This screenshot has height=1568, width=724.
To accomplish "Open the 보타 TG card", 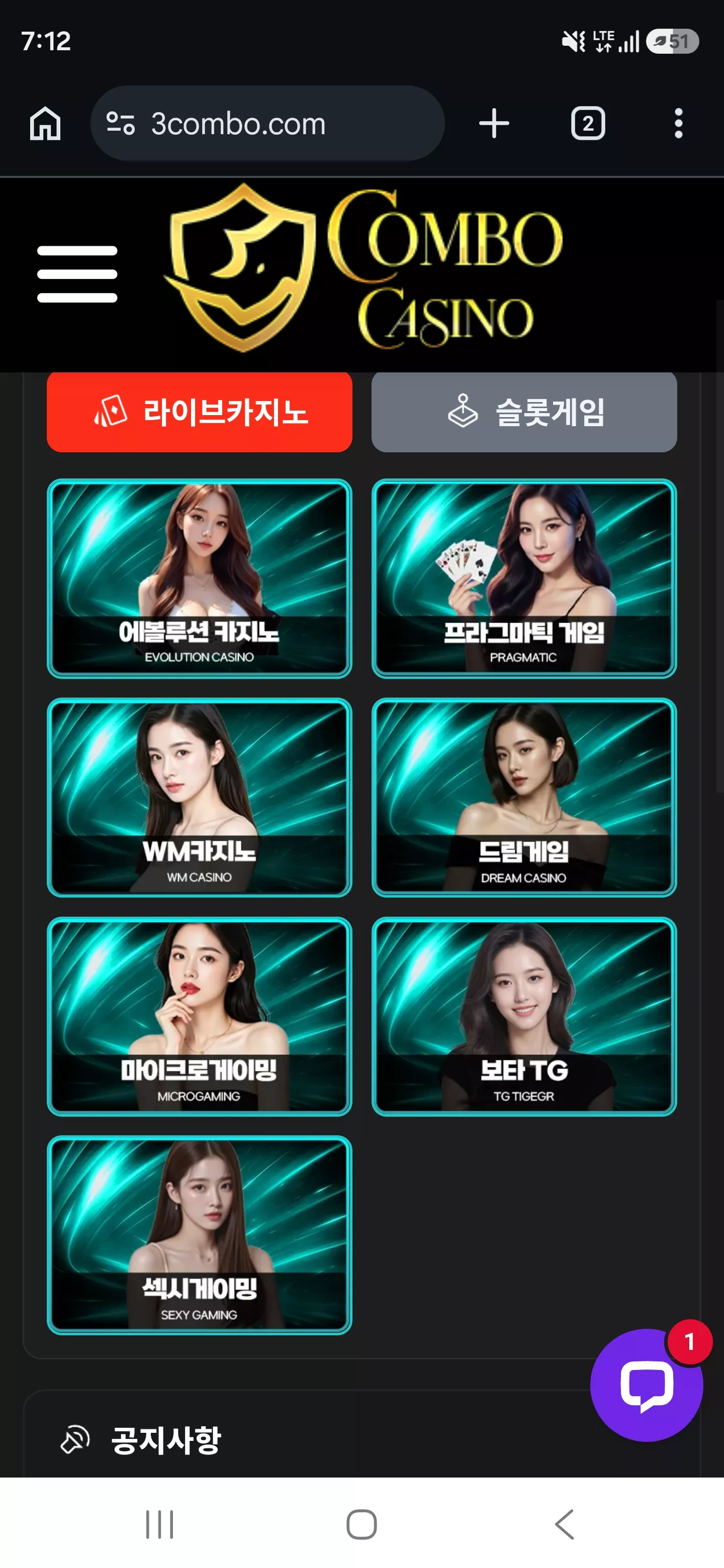I will [524, 1017].
